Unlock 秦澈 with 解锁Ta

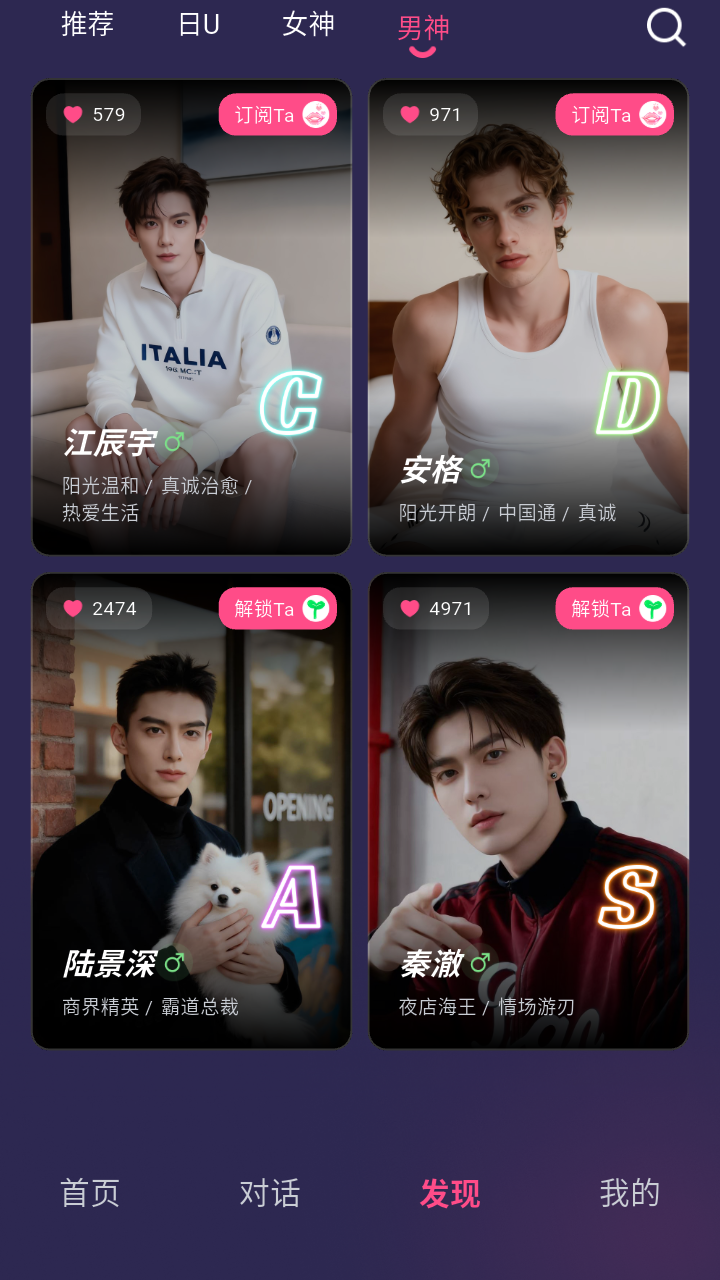pos(615,609)
